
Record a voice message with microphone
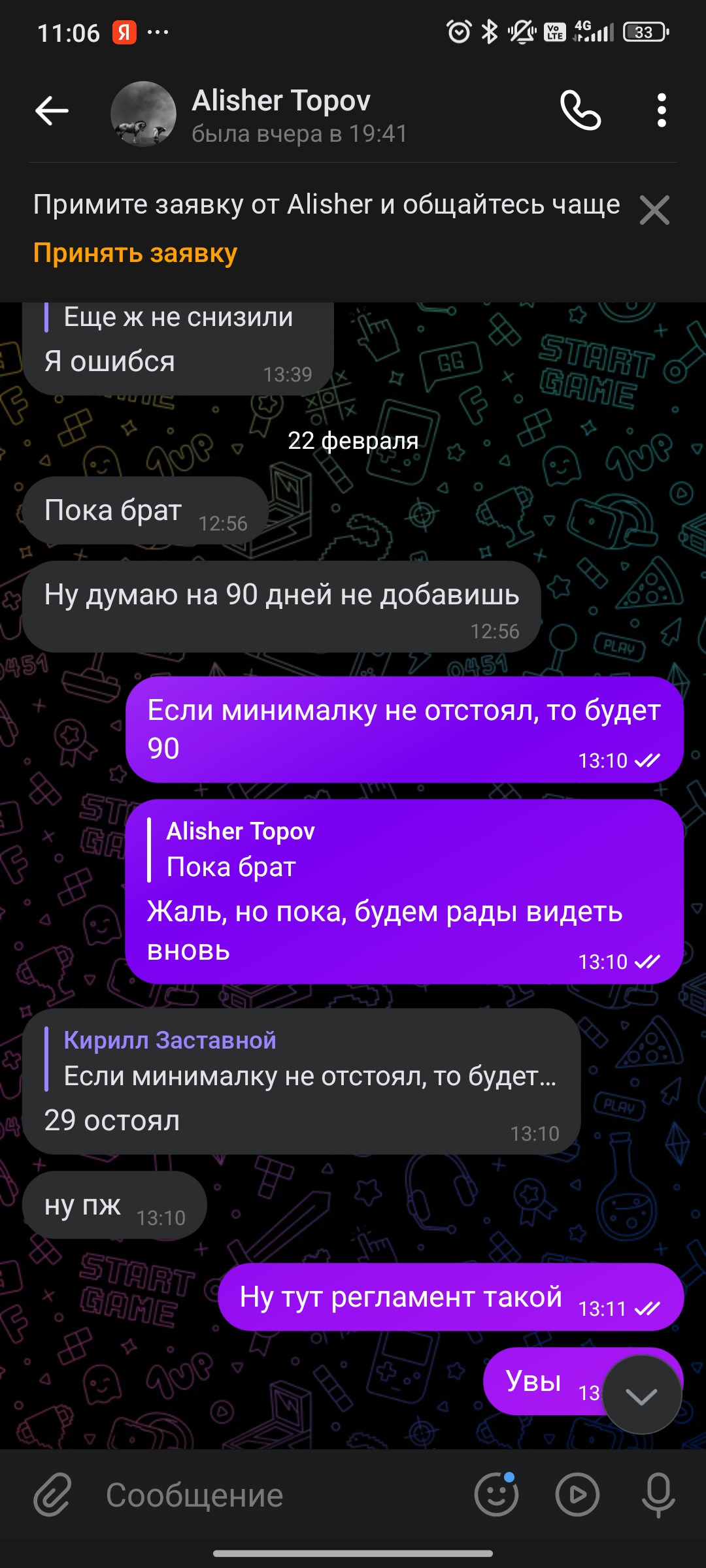[x=658, y=1494]
